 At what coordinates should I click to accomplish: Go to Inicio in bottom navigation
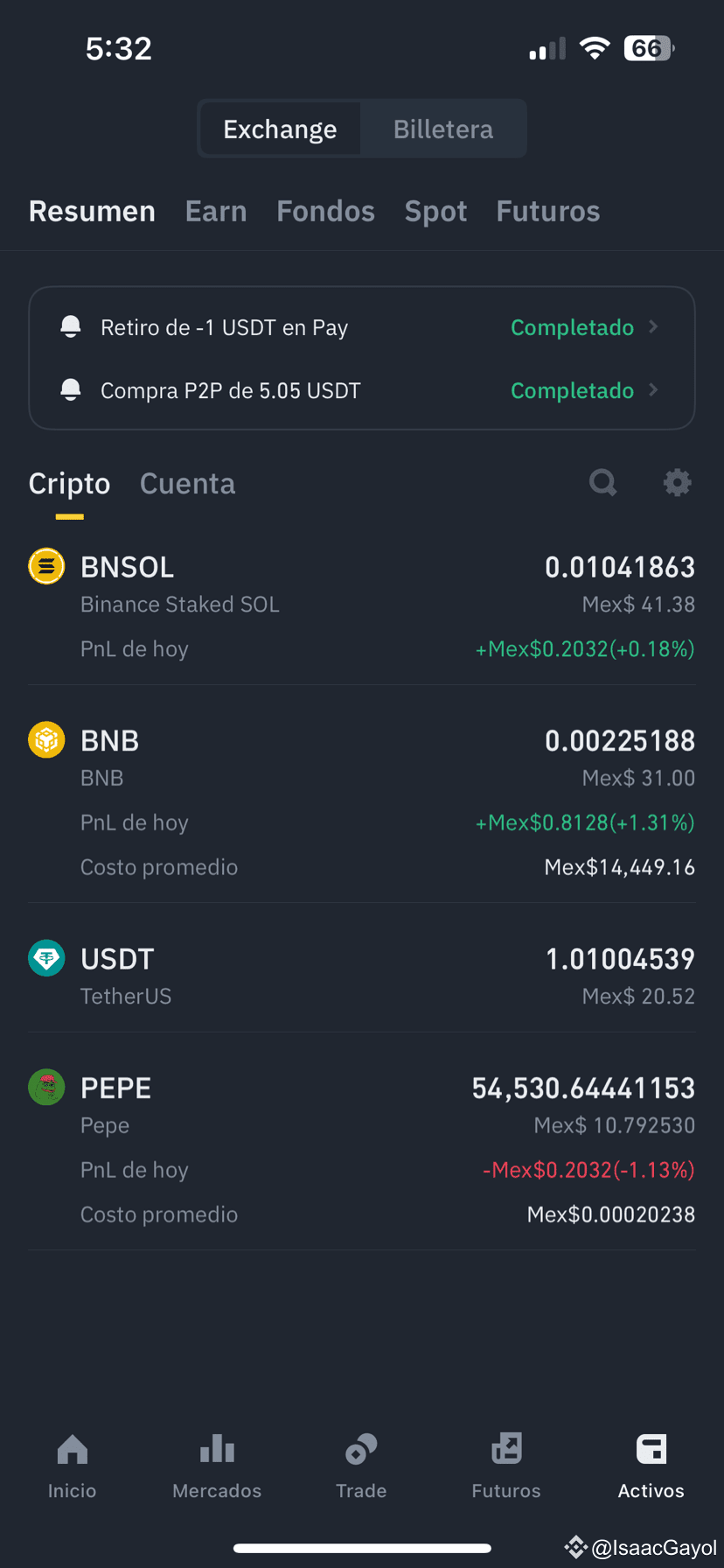point(73,1466)
